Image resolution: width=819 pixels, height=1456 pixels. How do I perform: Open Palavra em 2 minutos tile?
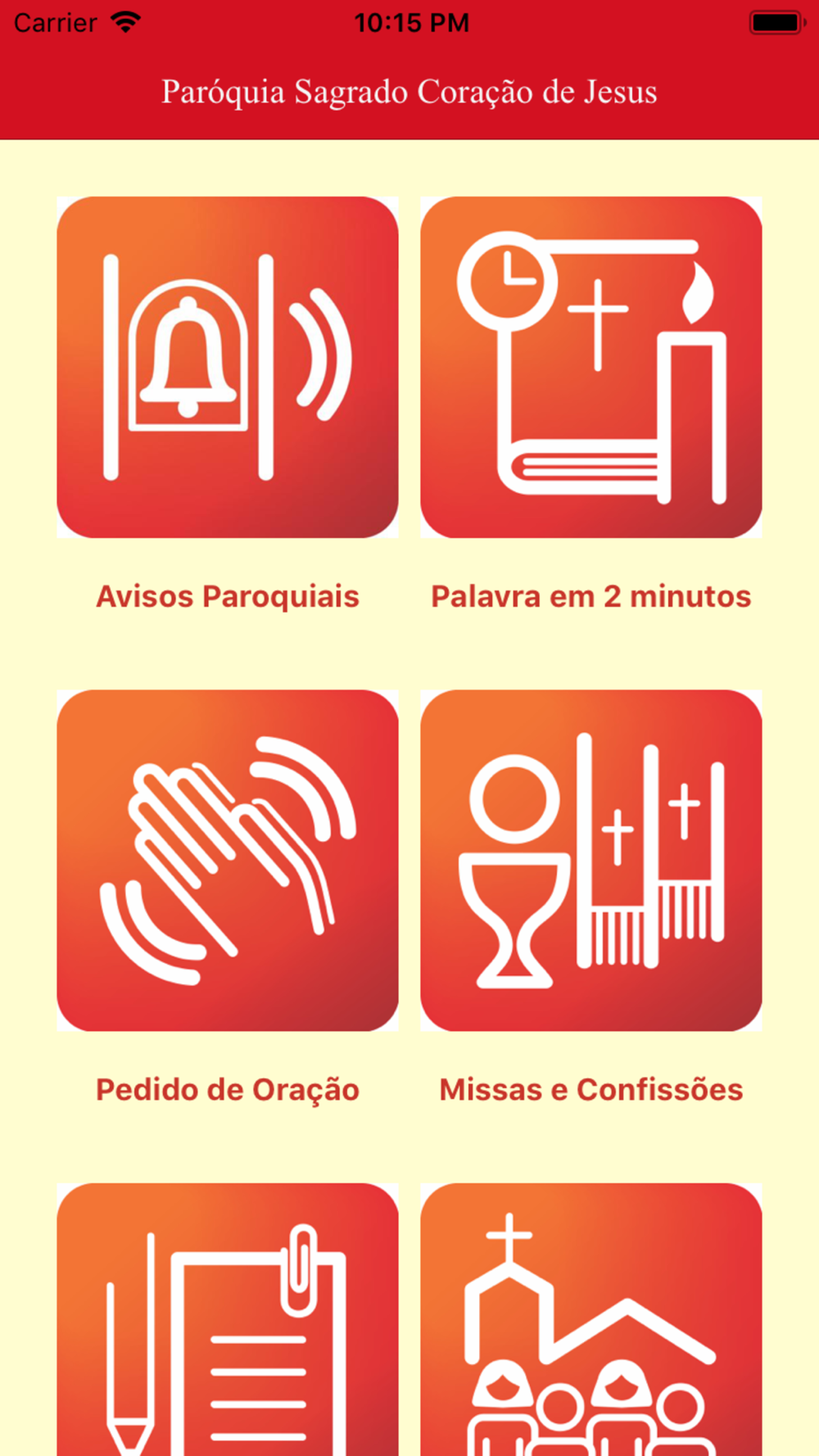591,367
